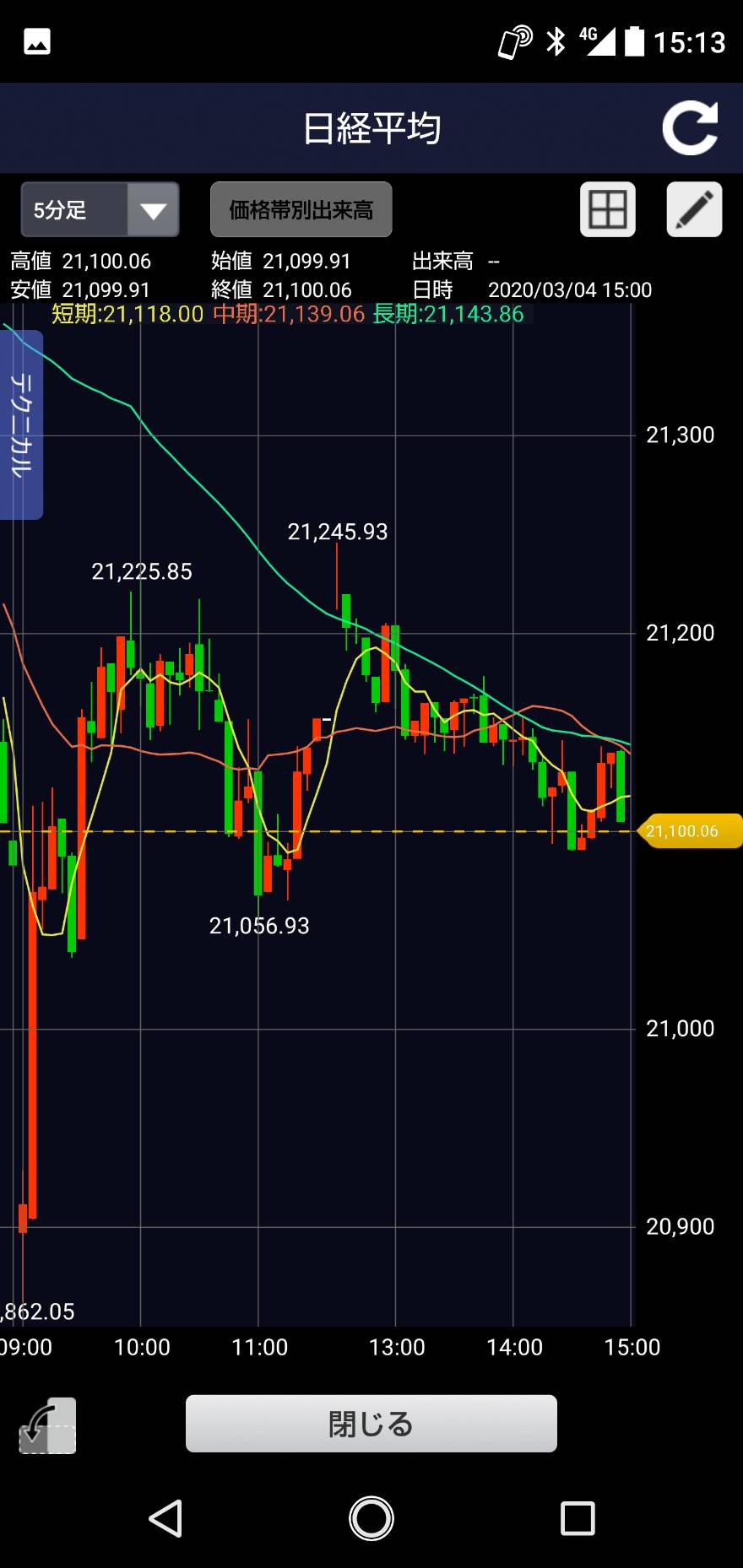Screen dimensions: 743x1568
Task: Open the 5分足 interval dropdown
Action: click(100, 209)
